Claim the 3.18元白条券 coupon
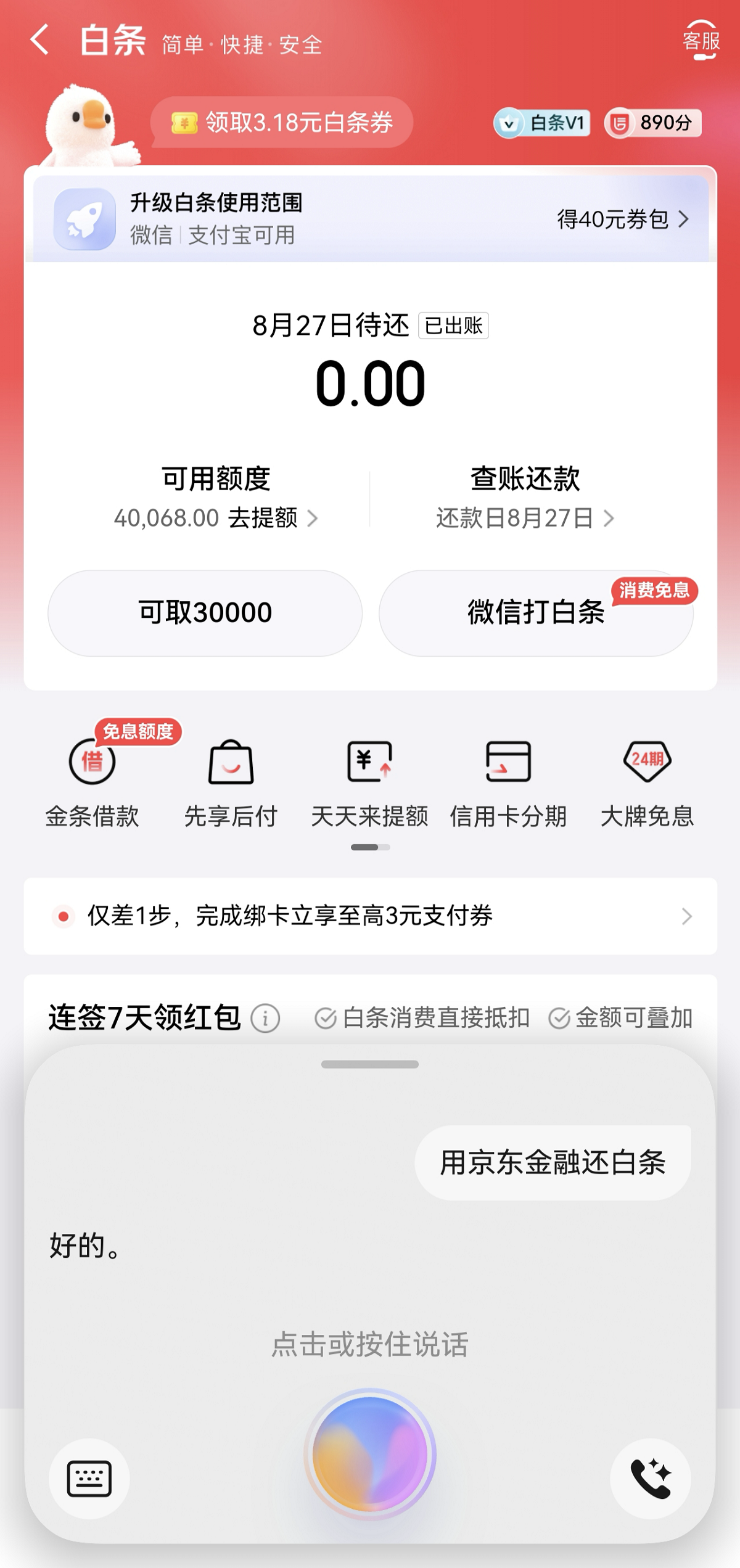Viewport: 740px width, 1568px height. pos(281,123)
